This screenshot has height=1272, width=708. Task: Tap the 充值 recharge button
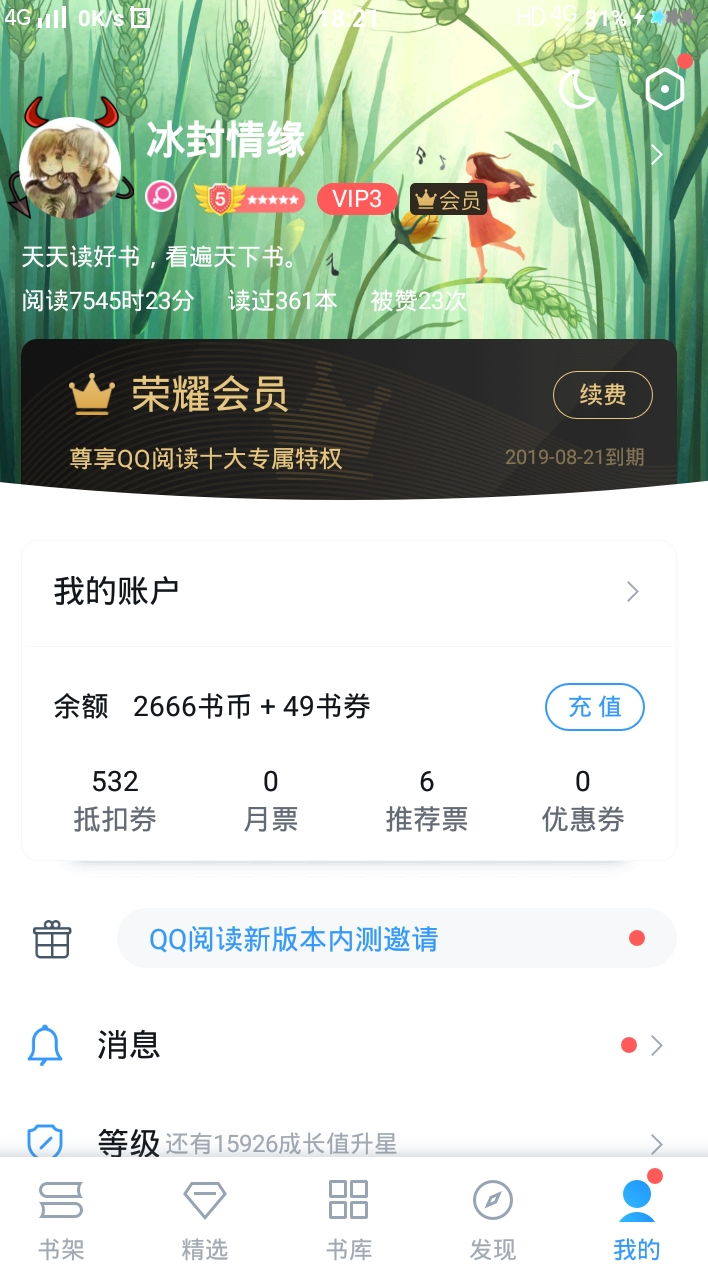[x=594, y=707]
